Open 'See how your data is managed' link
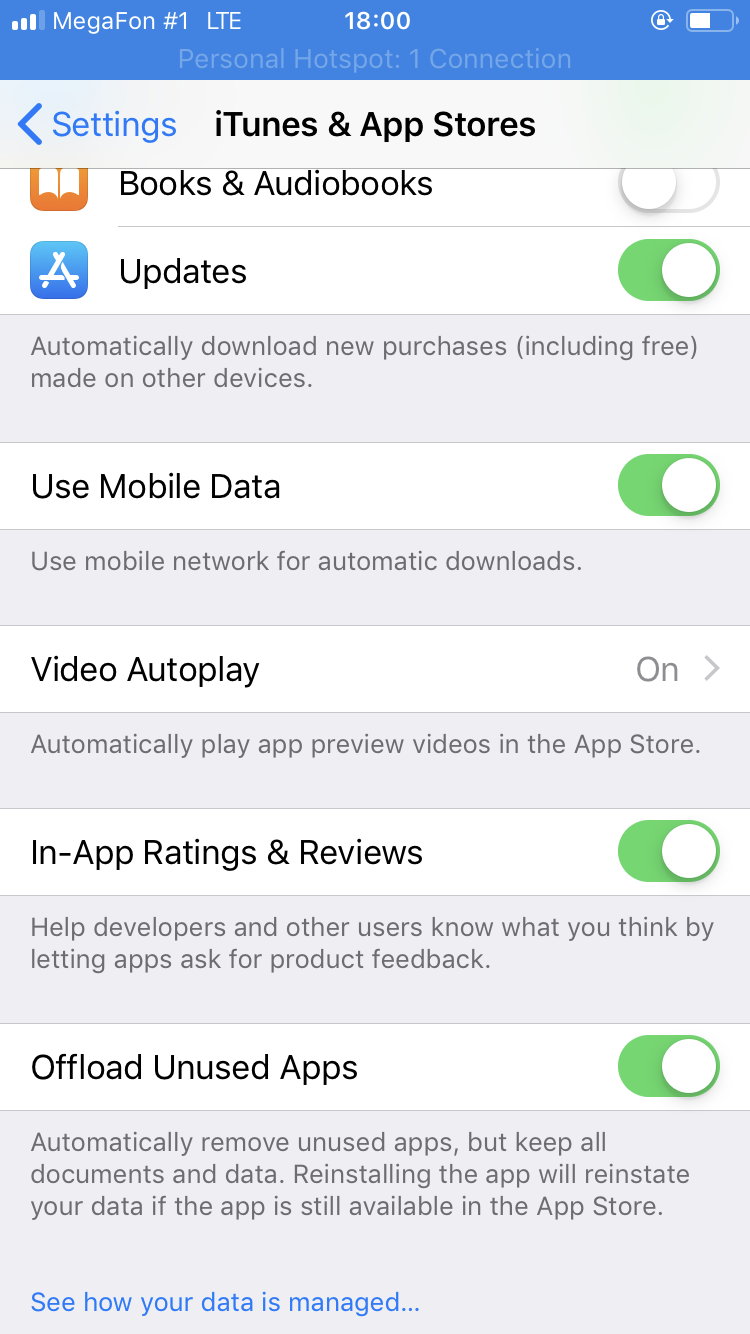This screenshot has width=750, height=1334. click(x=225, y=1302)
